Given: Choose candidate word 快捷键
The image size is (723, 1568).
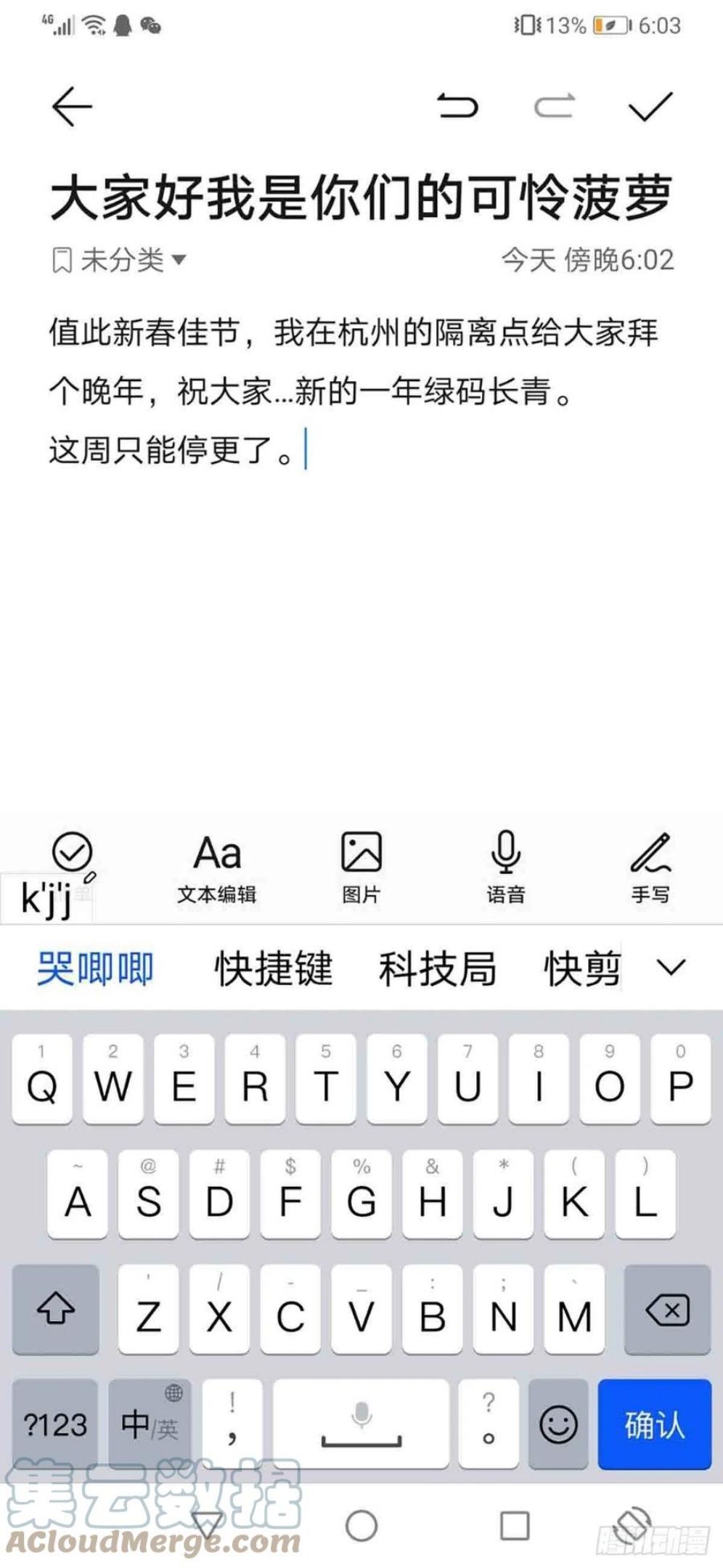Looking at the screenshot, I should pos(274,968).
